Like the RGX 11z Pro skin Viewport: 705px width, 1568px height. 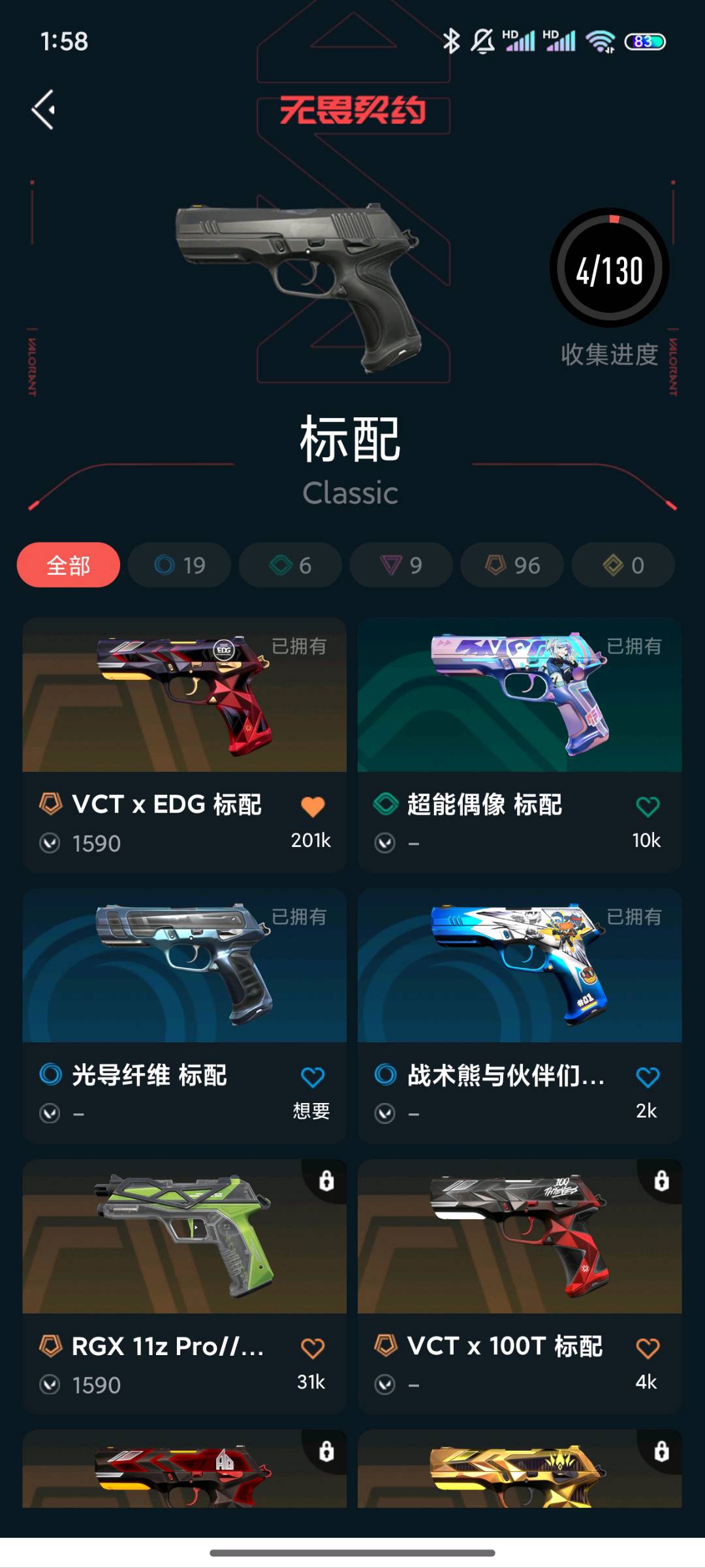pos(313,1348)
